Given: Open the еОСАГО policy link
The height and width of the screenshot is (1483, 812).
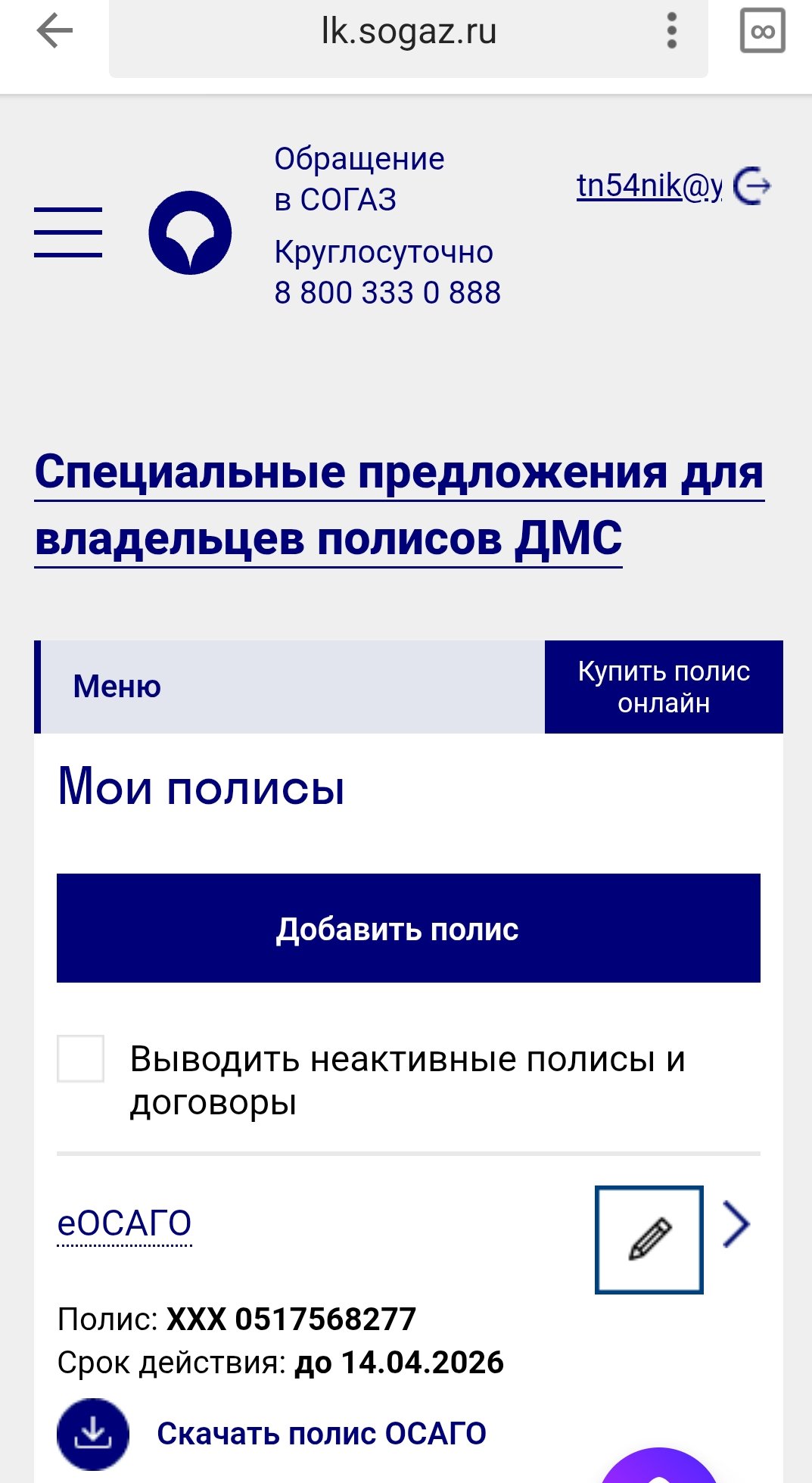Looking at the screenshot, I should [x=125, y=1223].
